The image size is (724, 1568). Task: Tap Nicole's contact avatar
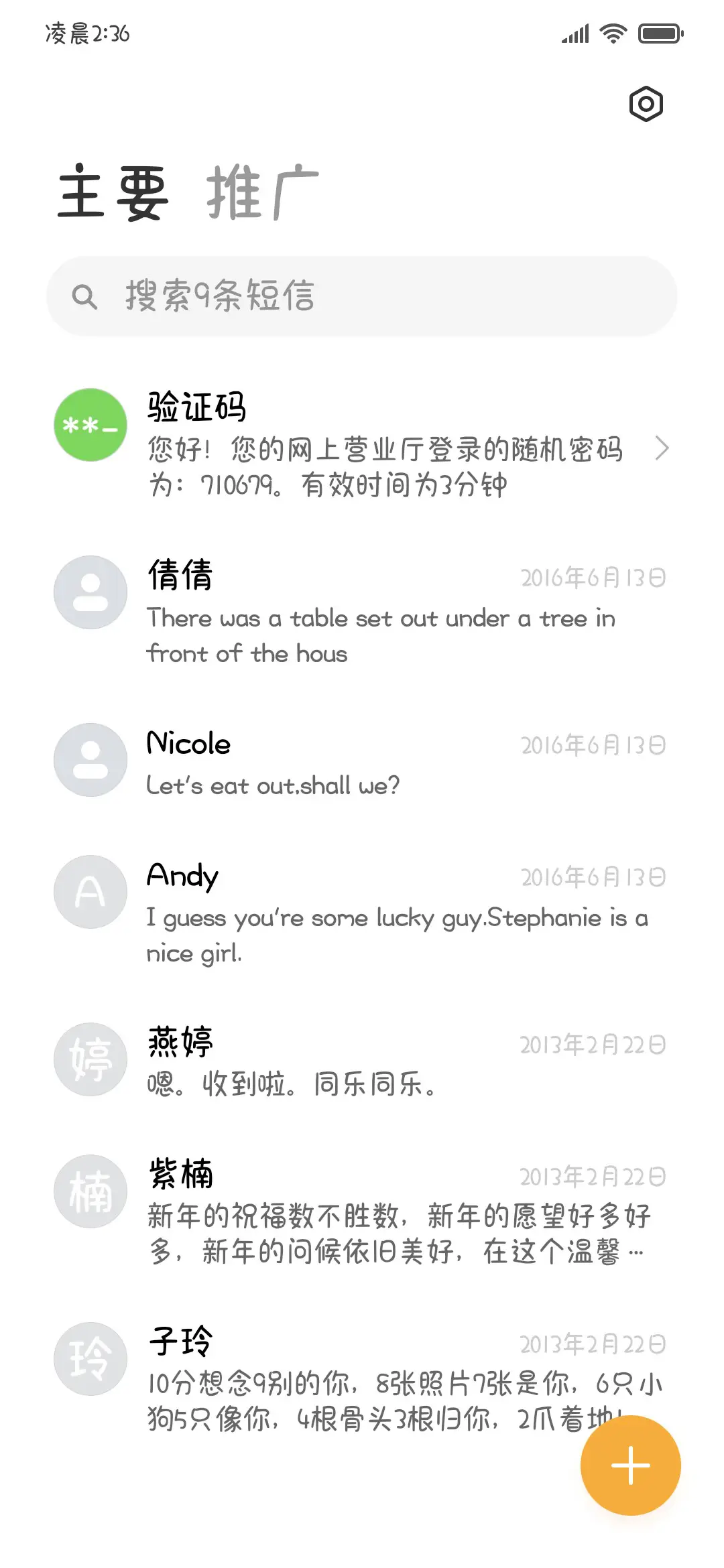(x=89, y=759)
